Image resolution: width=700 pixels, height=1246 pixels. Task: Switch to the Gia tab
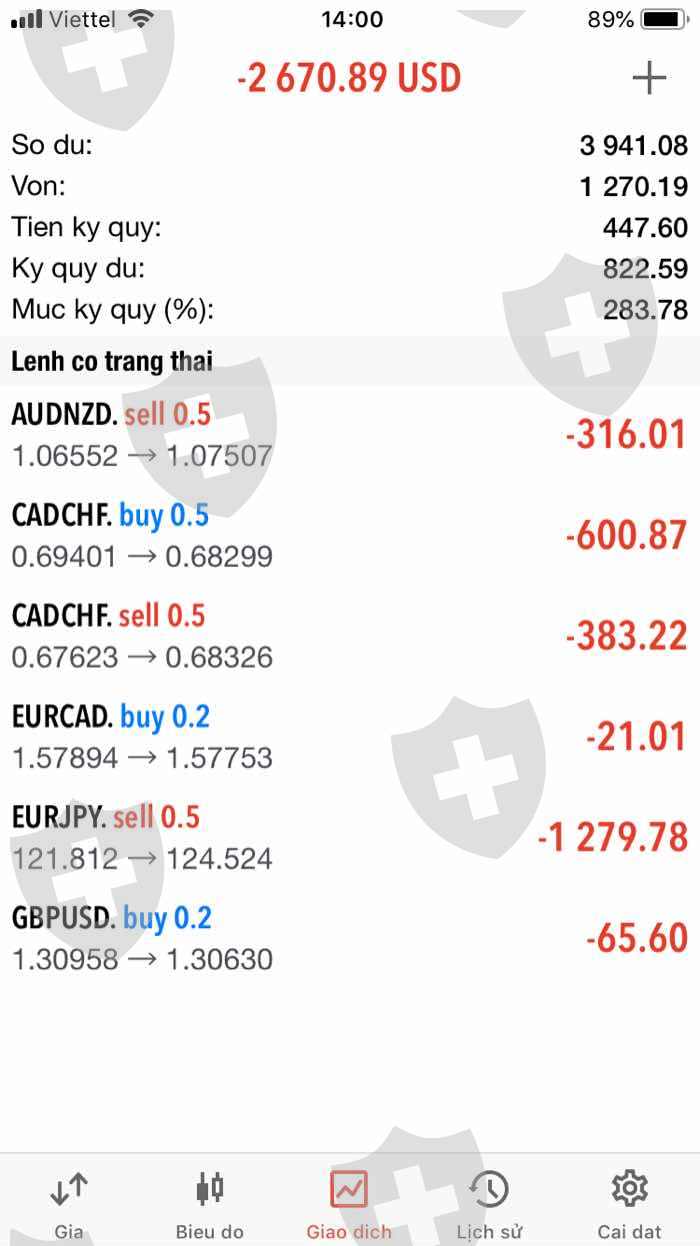(x=69, y=1203)
